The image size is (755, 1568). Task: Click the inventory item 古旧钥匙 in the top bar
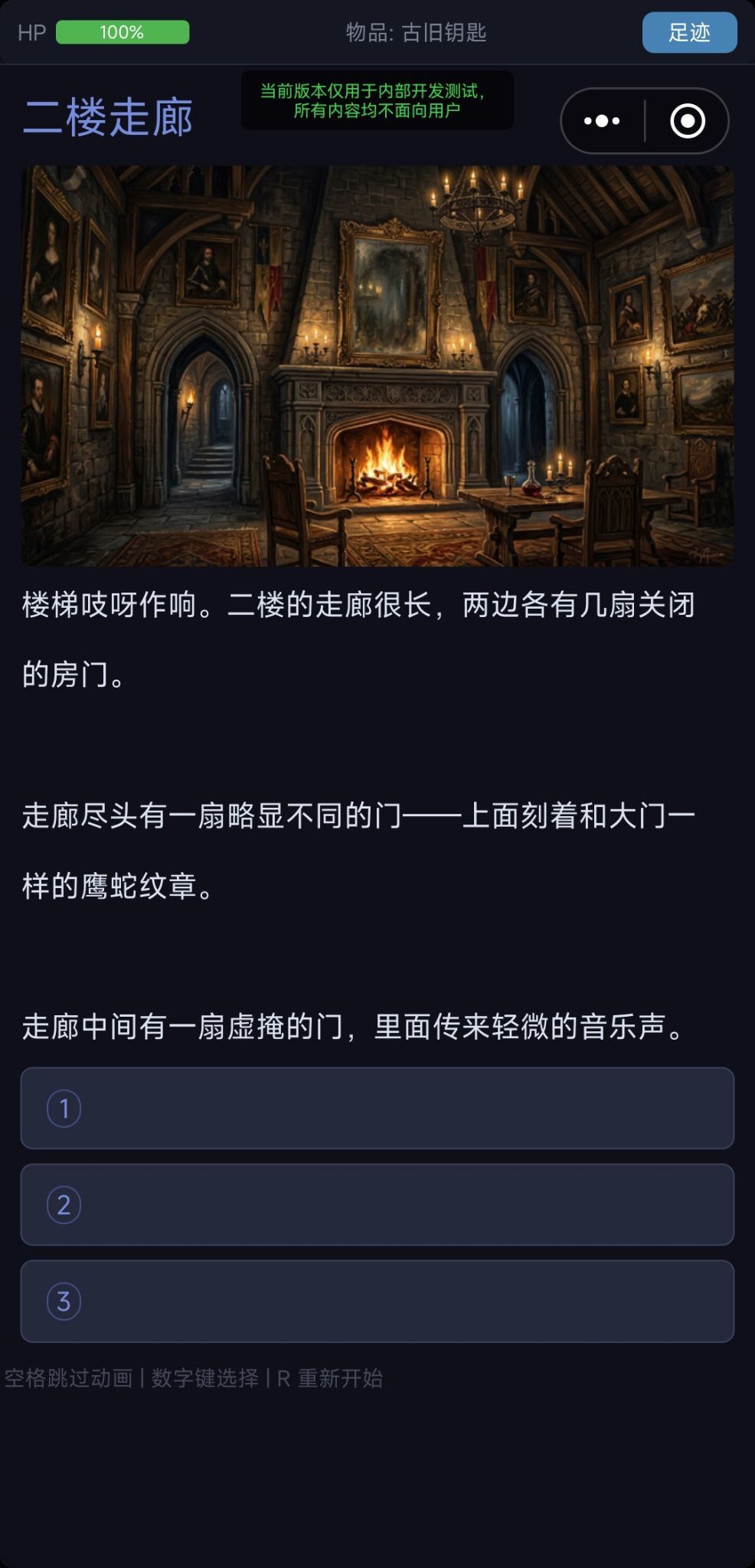443,33
